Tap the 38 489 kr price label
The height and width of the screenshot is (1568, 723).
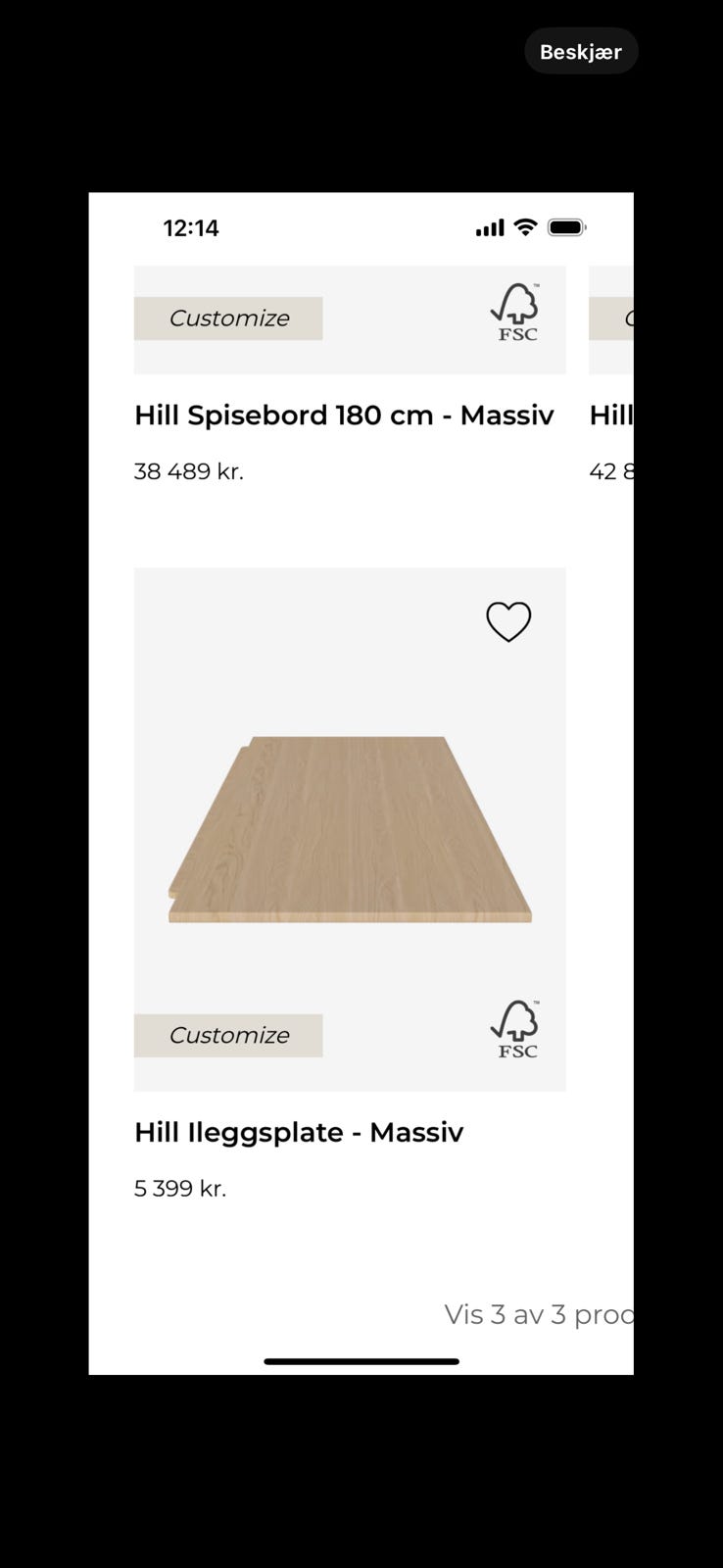coord(188,471)
